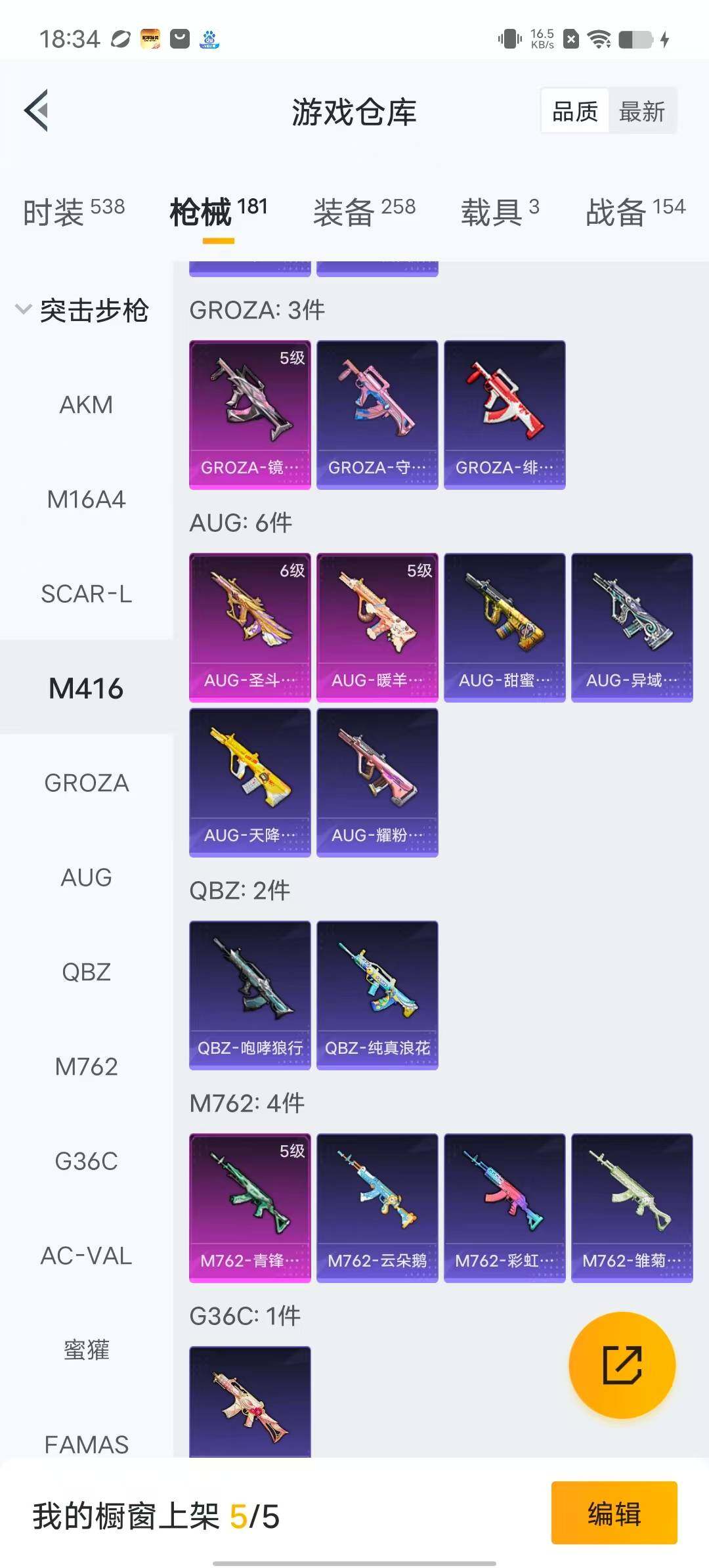Viewport: 709px width, 1568px height.
Task: Jump to AC-VAL weapons
Action: pos(86,1255)
